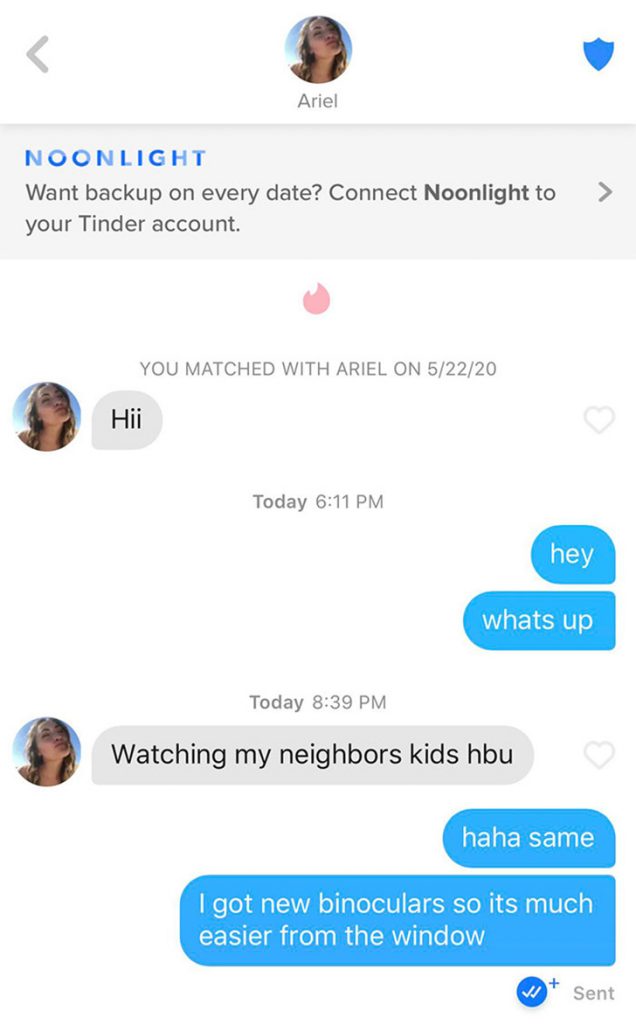Like the "Hii" message
This screenshot has width=636, height=1024.
(599, 420)
